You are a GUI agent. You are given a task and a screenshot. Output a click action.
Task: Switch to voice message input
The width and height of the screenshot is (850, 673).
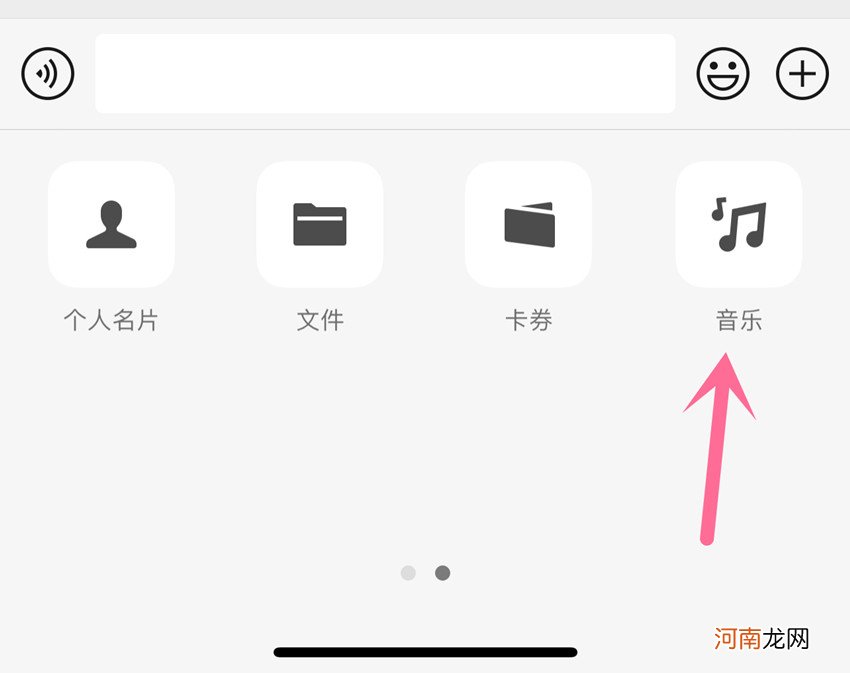tap(48, 74)
